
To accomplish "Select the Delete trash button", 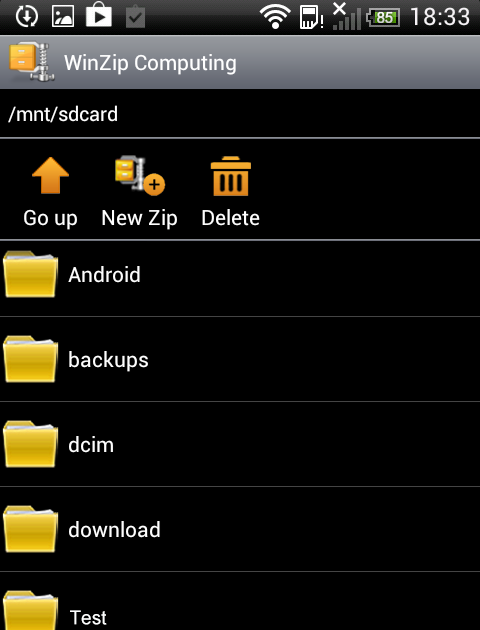I will [231, 192].
